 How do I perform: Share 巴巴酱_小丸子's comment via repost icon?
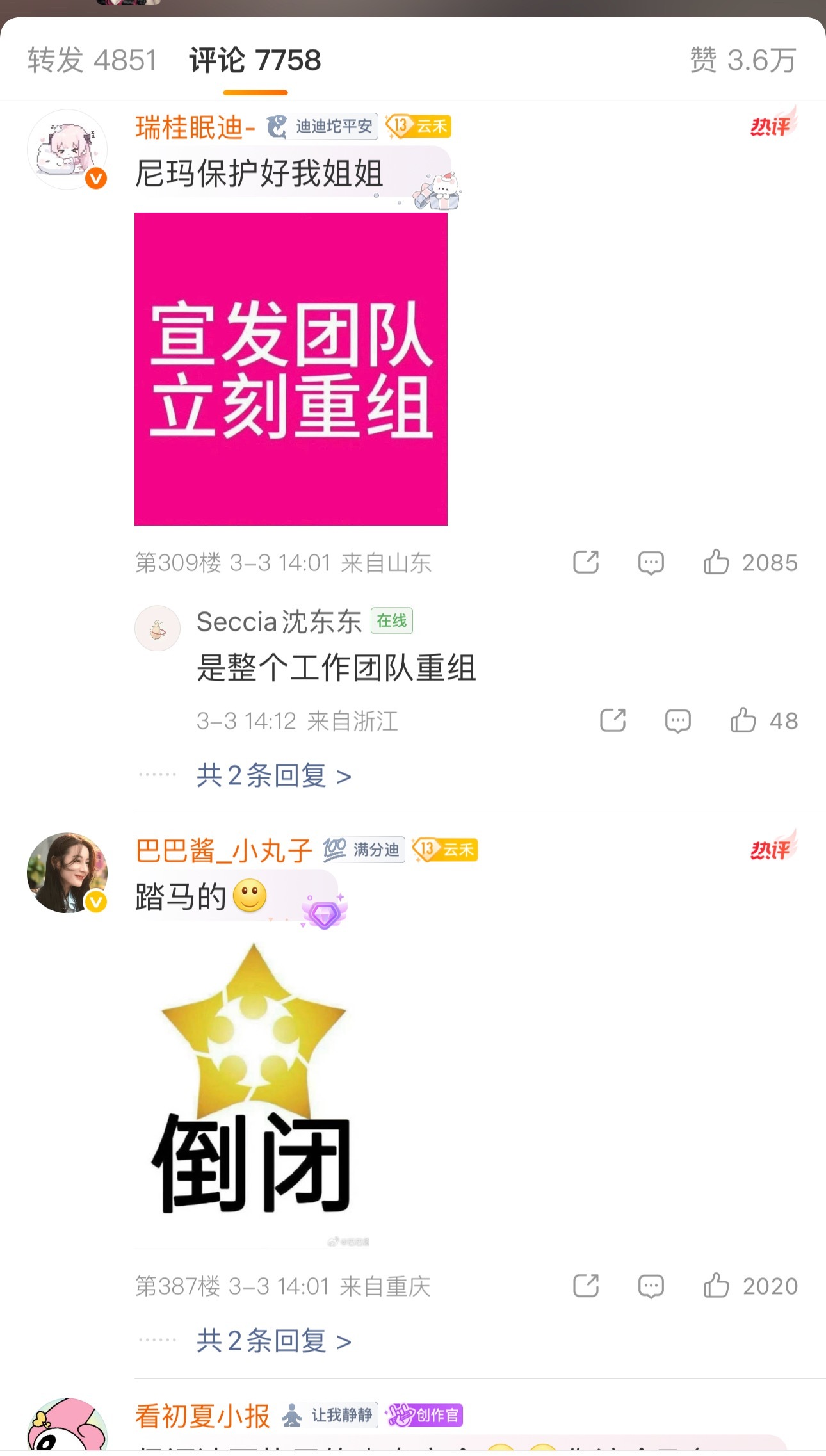tap(587, 1287)
